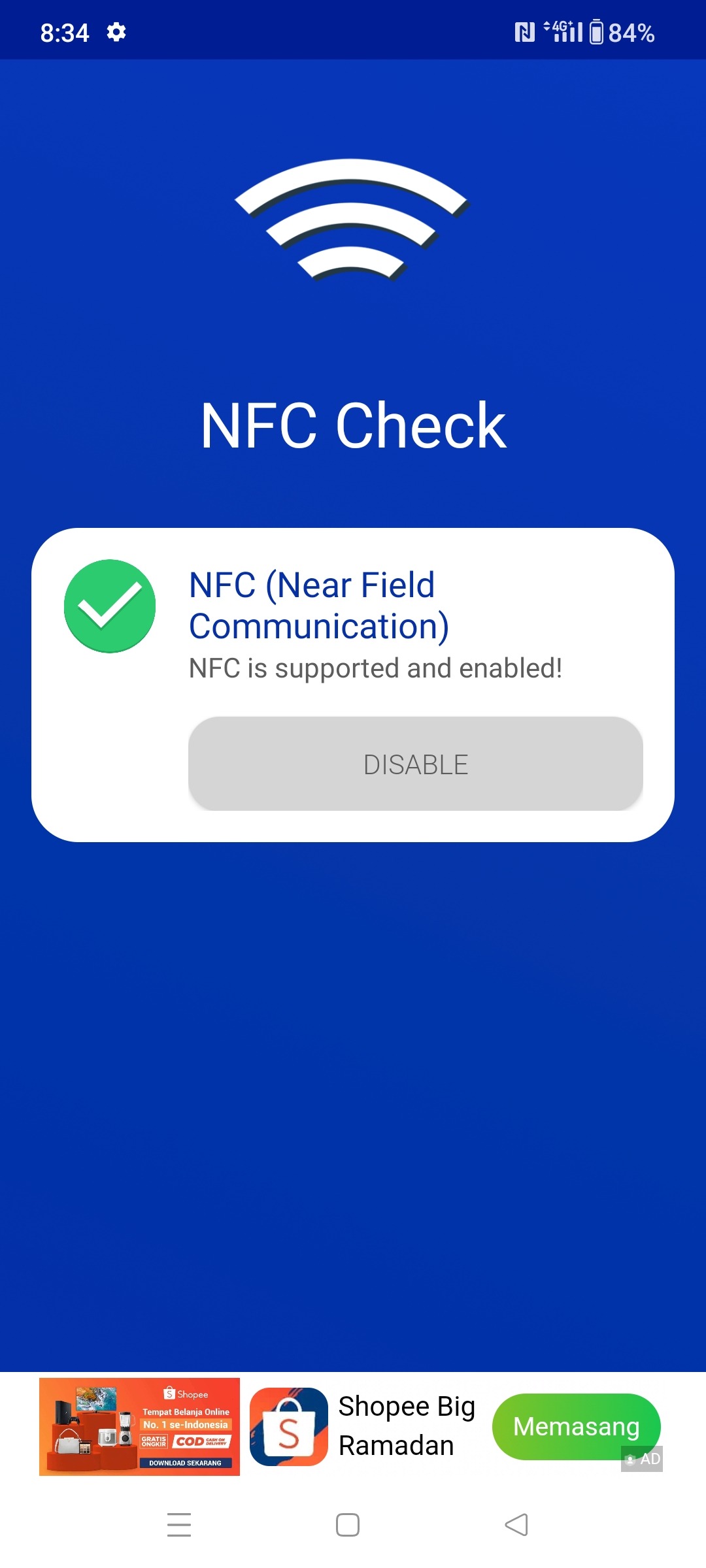Open the recent apps menu

179,1525
